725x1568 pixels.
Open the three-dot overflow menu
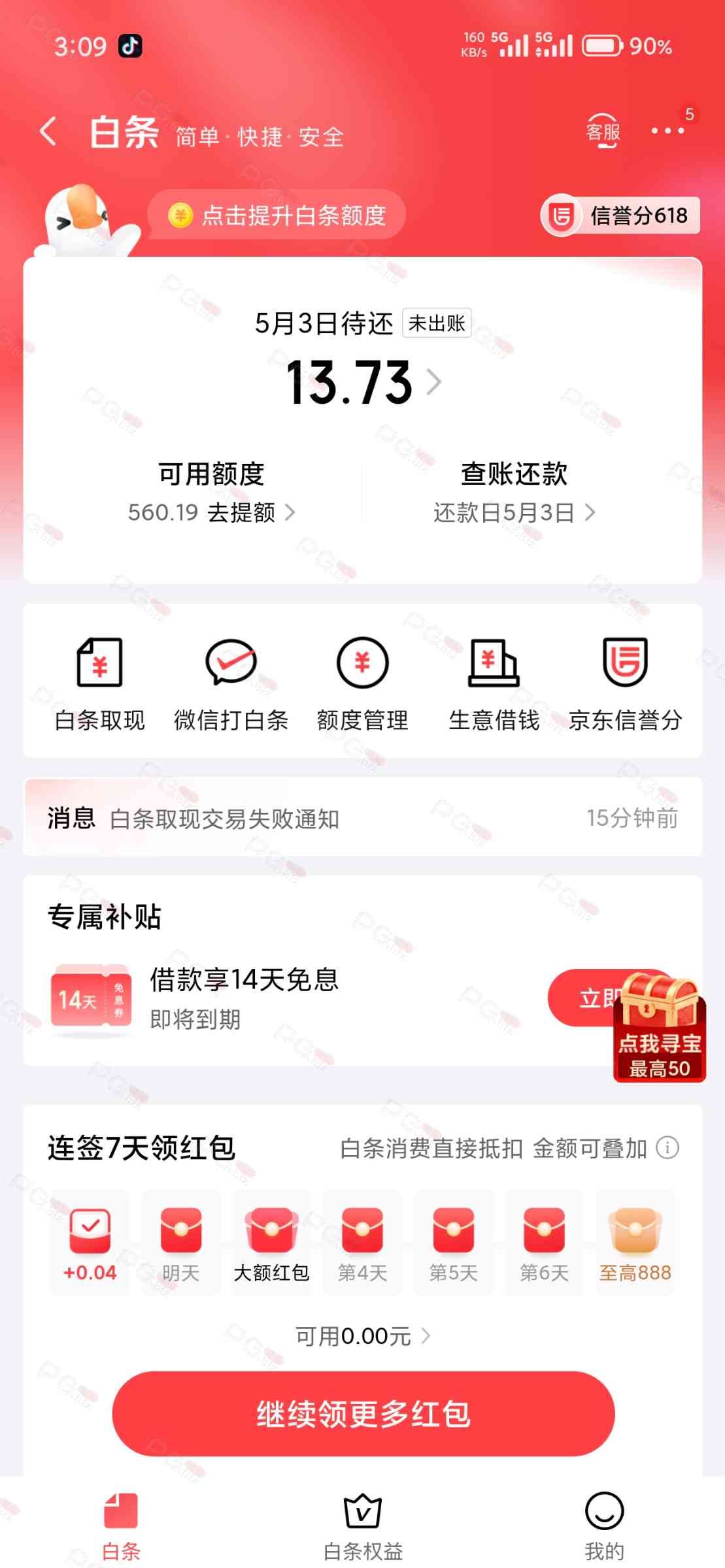(x=667, y=131)
